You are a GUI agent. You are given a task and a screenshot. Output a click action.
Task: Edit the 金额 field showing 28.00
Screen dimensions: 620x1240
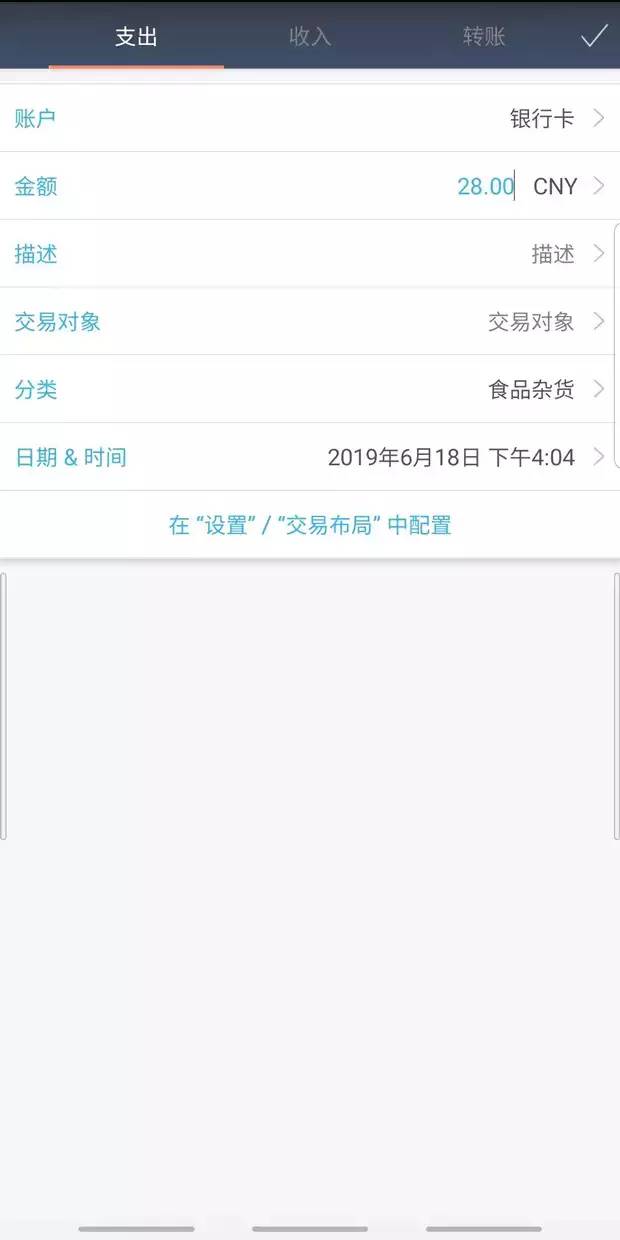coord(485,186)
